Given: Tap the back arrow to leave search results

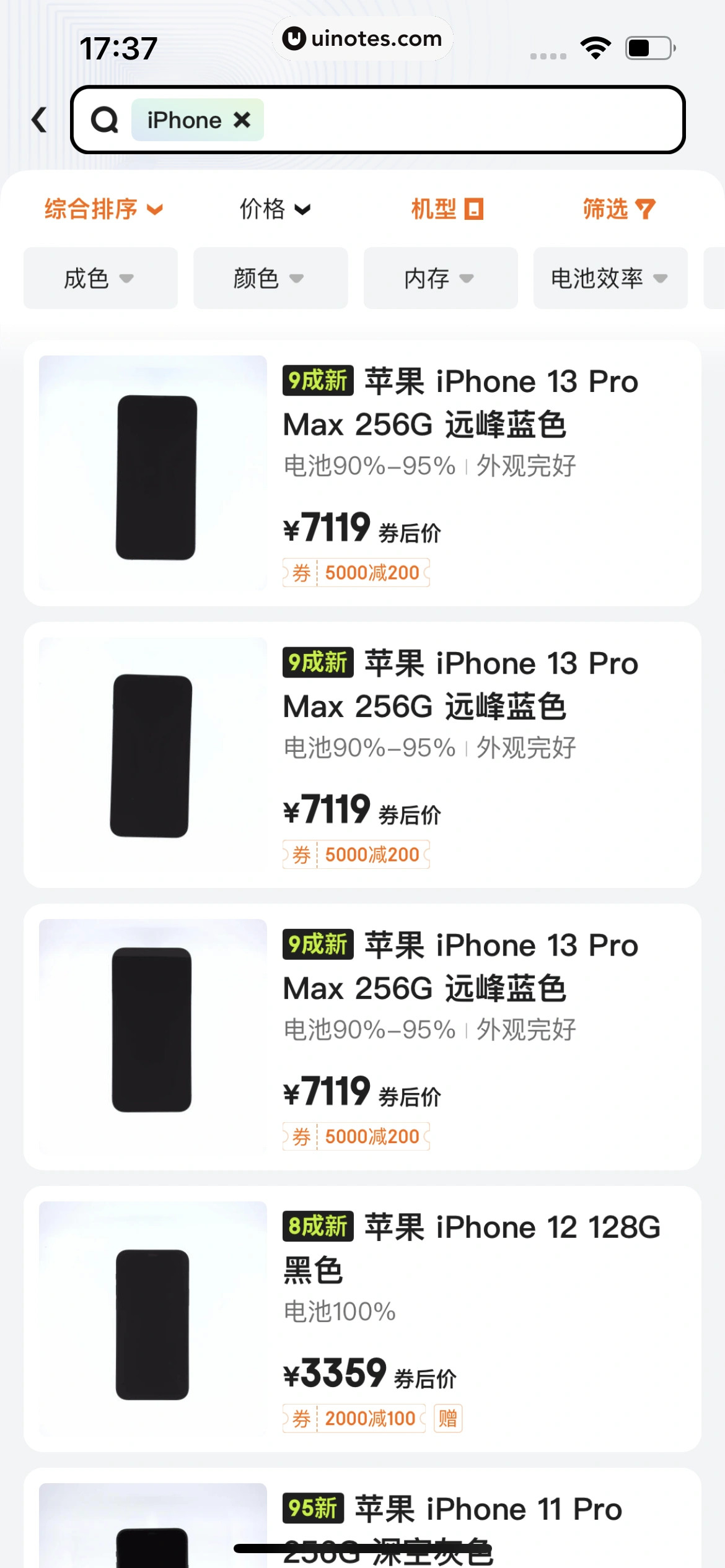Looking at the screenshot, I should 39,120.
